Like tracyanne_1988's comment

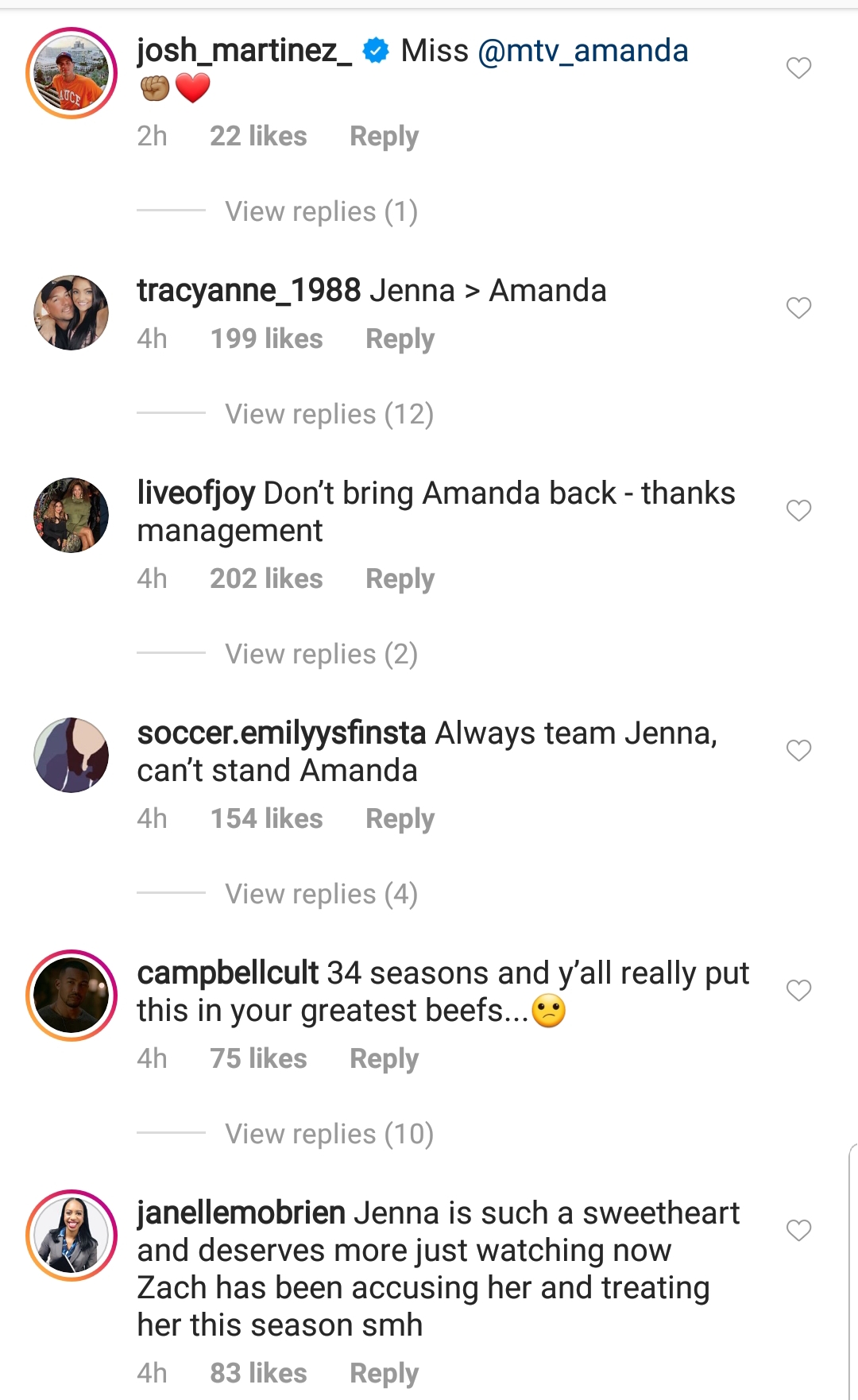(798, 308)
